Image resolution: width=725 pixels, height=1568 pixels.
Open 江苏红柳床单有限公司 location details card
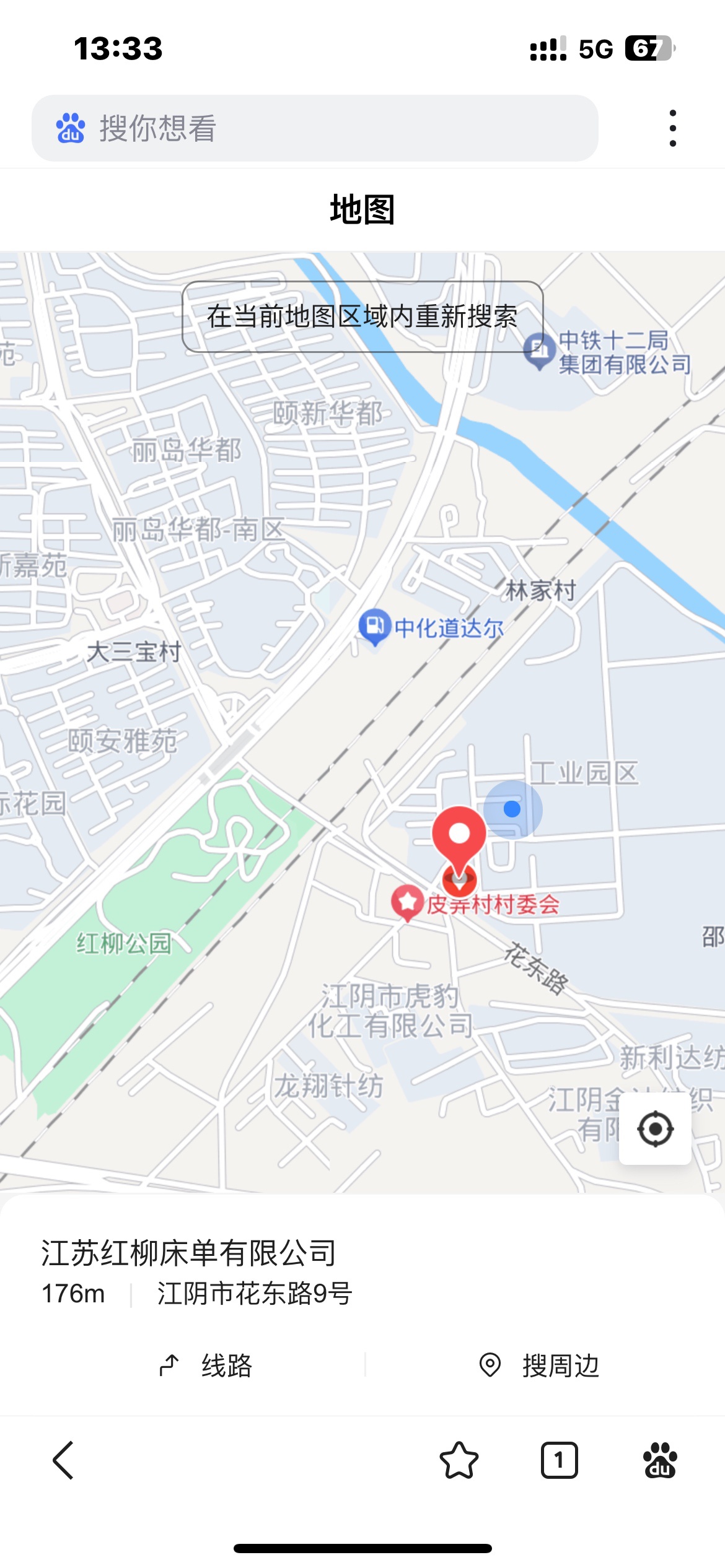(189, 1270)
